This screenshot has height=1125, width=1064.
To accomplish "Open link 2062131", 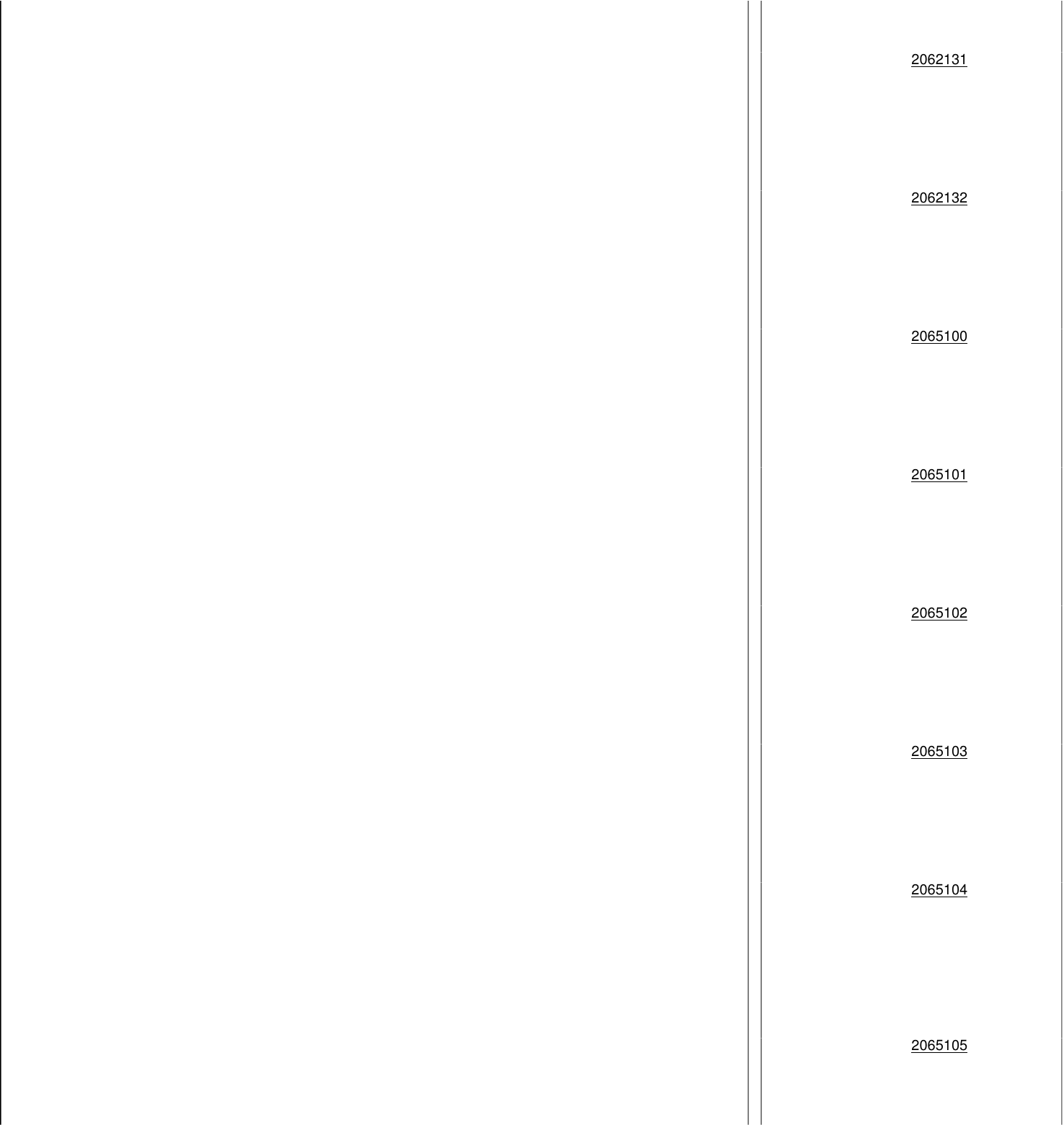I will click(x=939, y=60).
